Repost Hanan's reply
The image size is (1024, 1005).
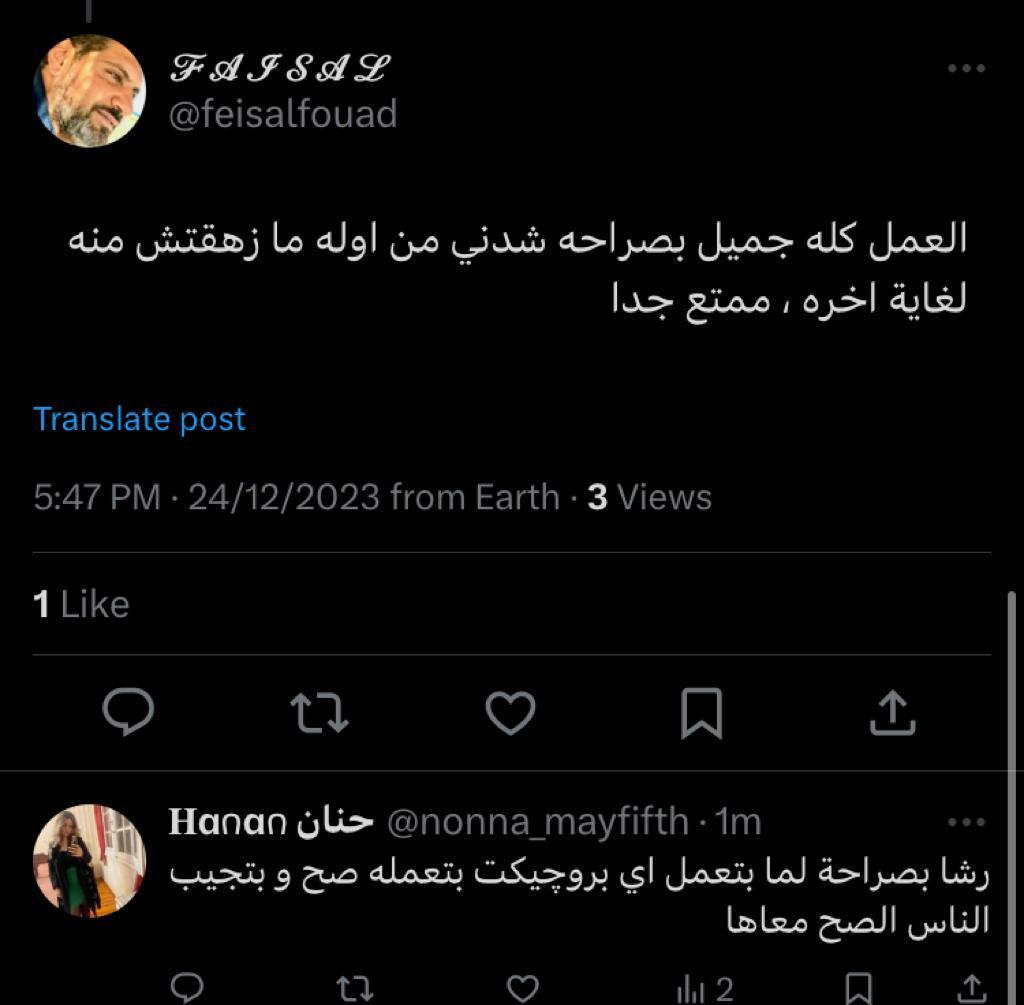click(354, 989)
